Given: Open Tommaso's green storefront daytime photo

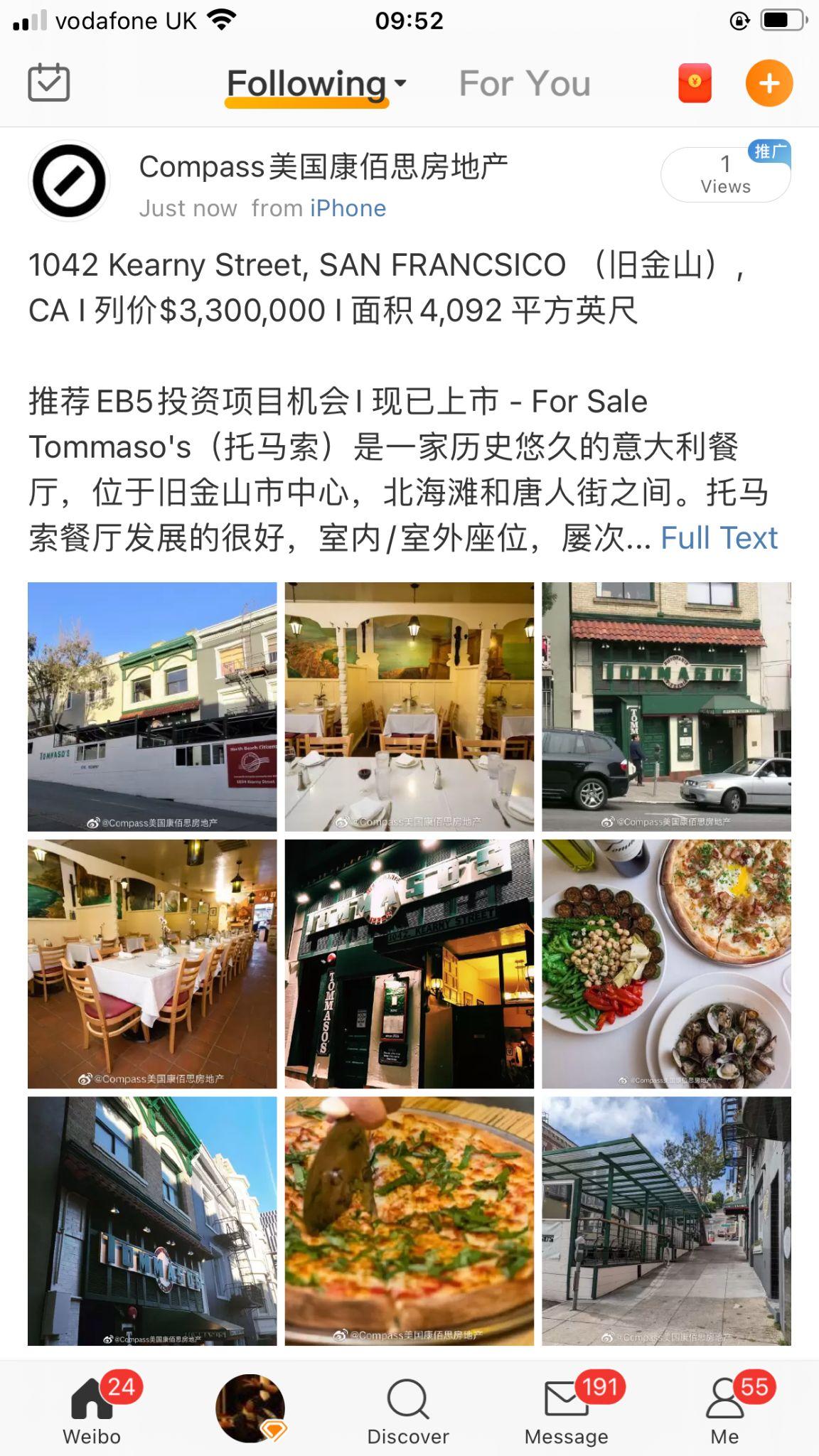Looking at the screenshot, I should [x=666, y=707].
